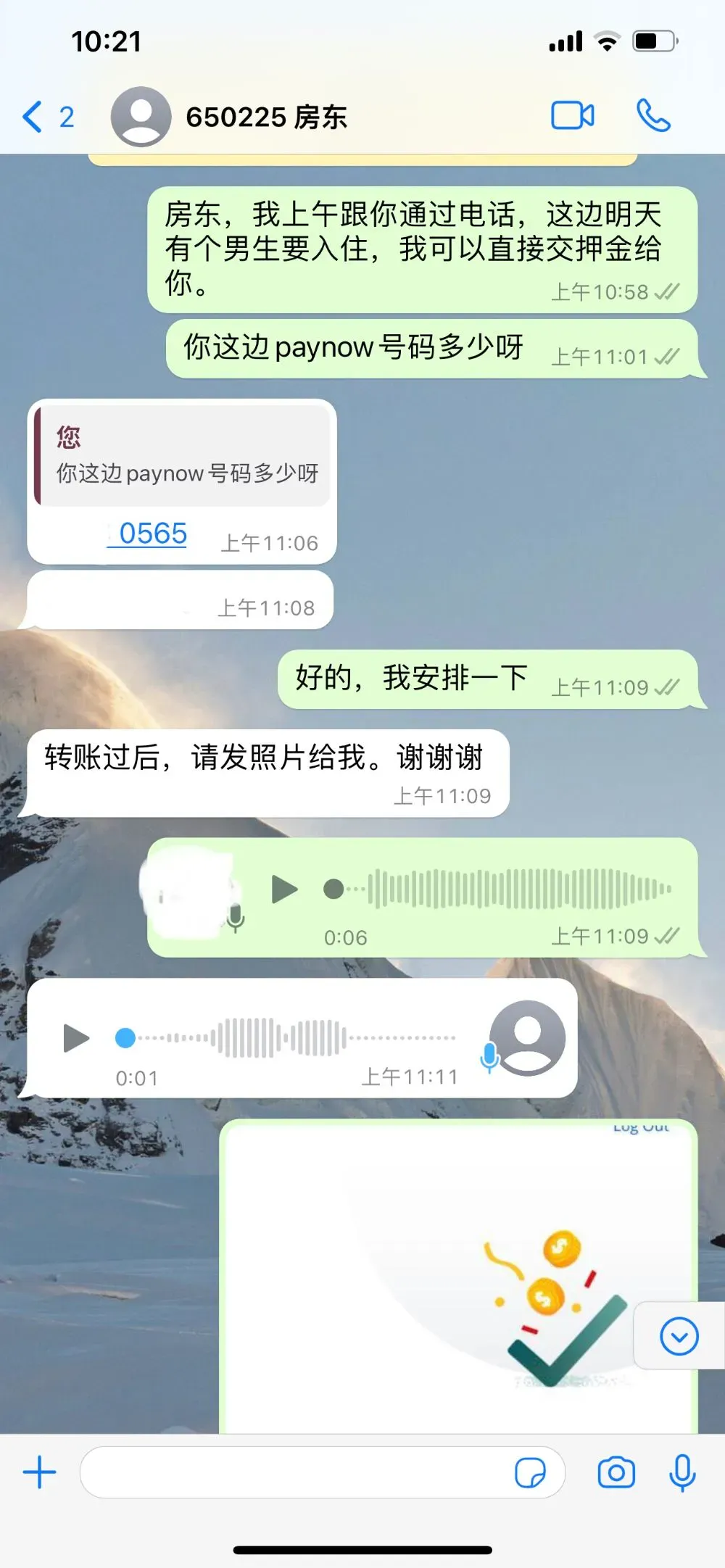Tap the quoted paynow message reply
Viewport: 725px width, 1568px height.
pos(182,456)
